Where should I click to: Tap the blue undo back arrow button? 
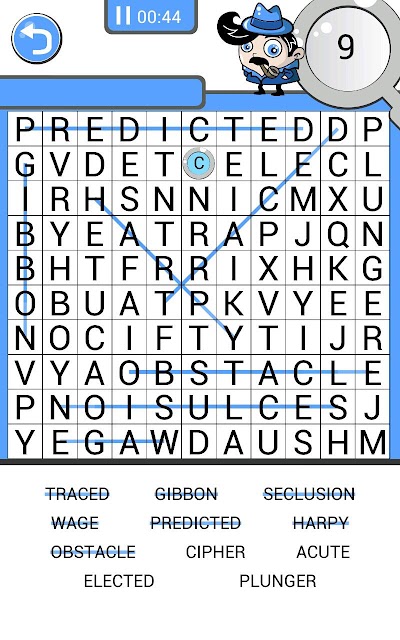point(37,38)
